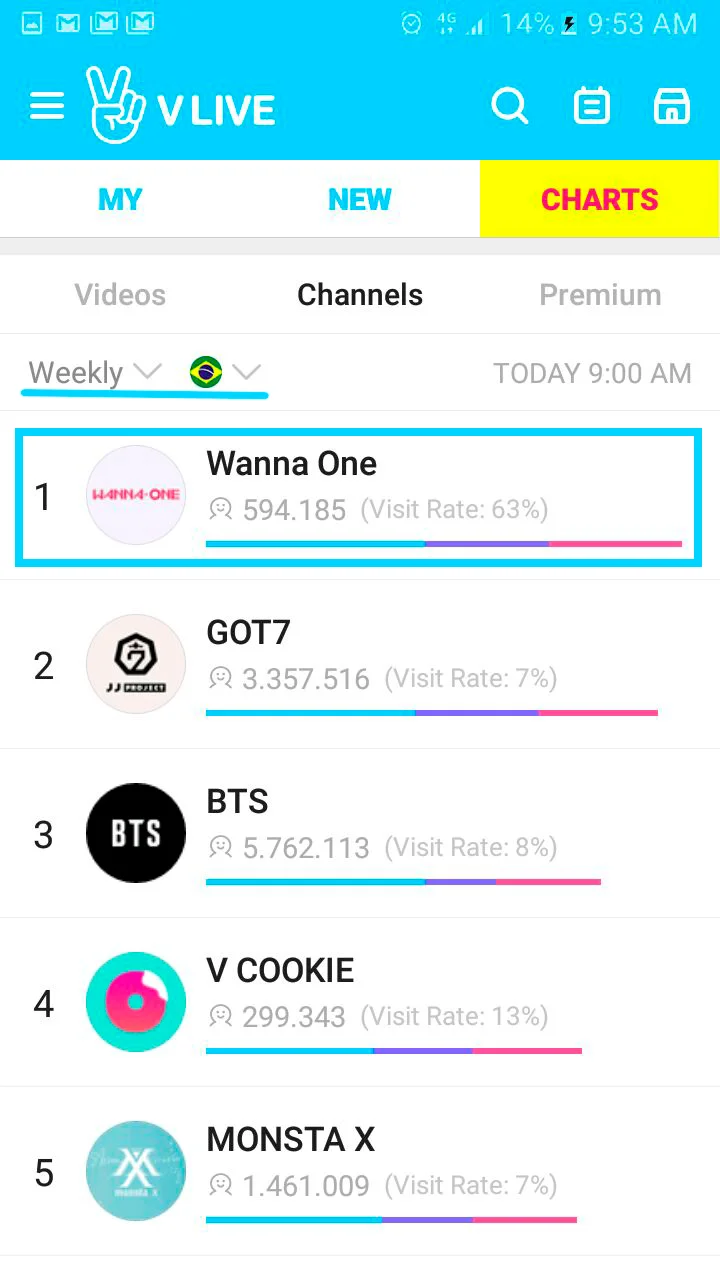View the Premium chart
The image size is (720, 1280).
click(x=600, y=295)
